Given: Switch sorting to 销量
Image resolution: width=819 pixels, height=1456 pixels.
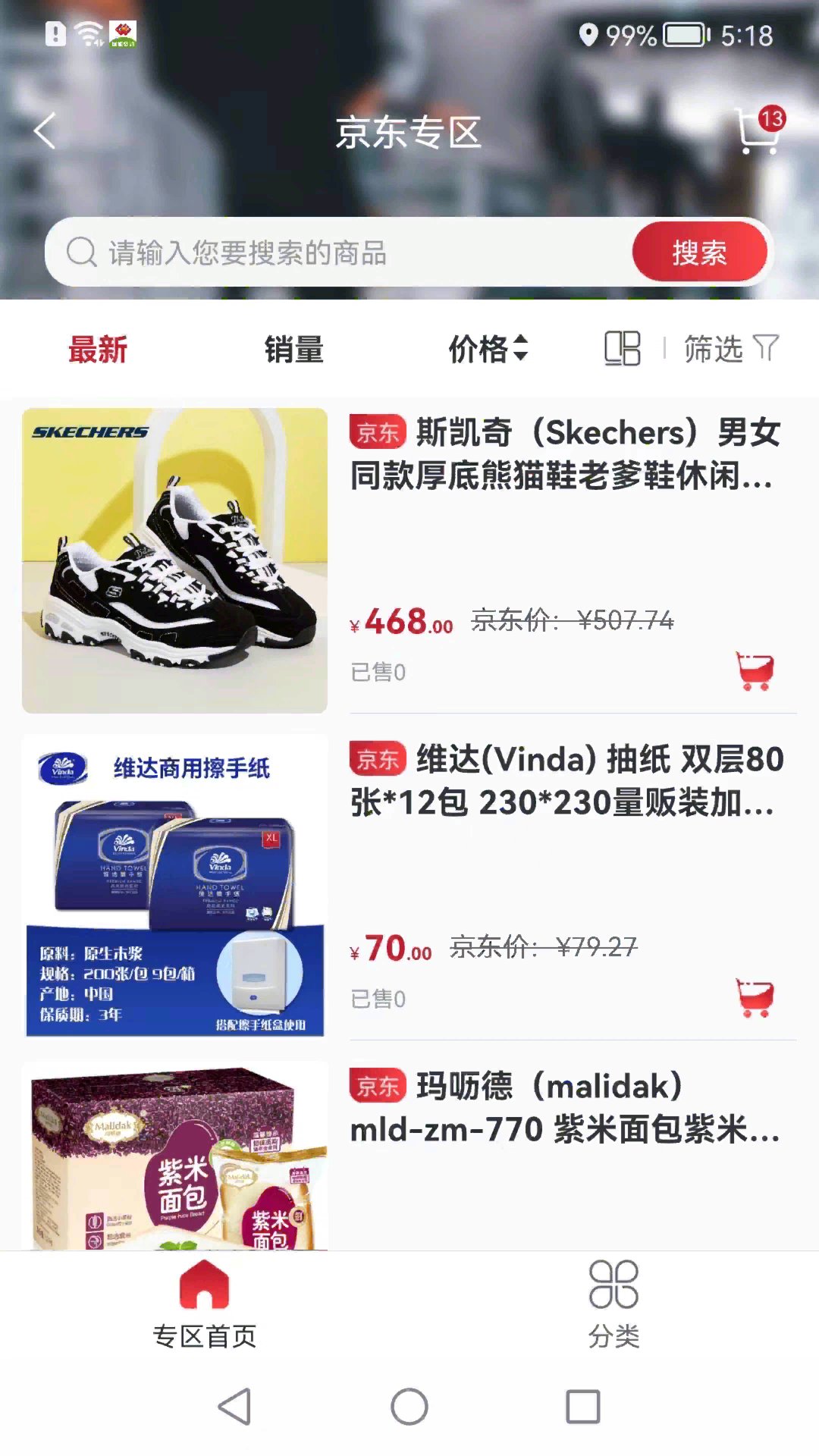Looking at the screenshot, I should point(293,349).
